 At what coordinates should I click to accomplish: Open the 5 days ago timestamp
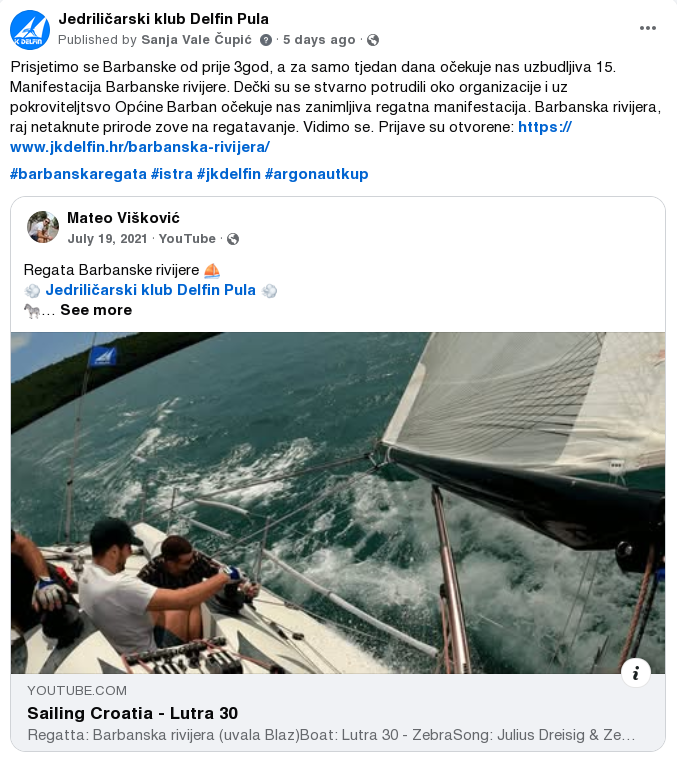(319, 40)
